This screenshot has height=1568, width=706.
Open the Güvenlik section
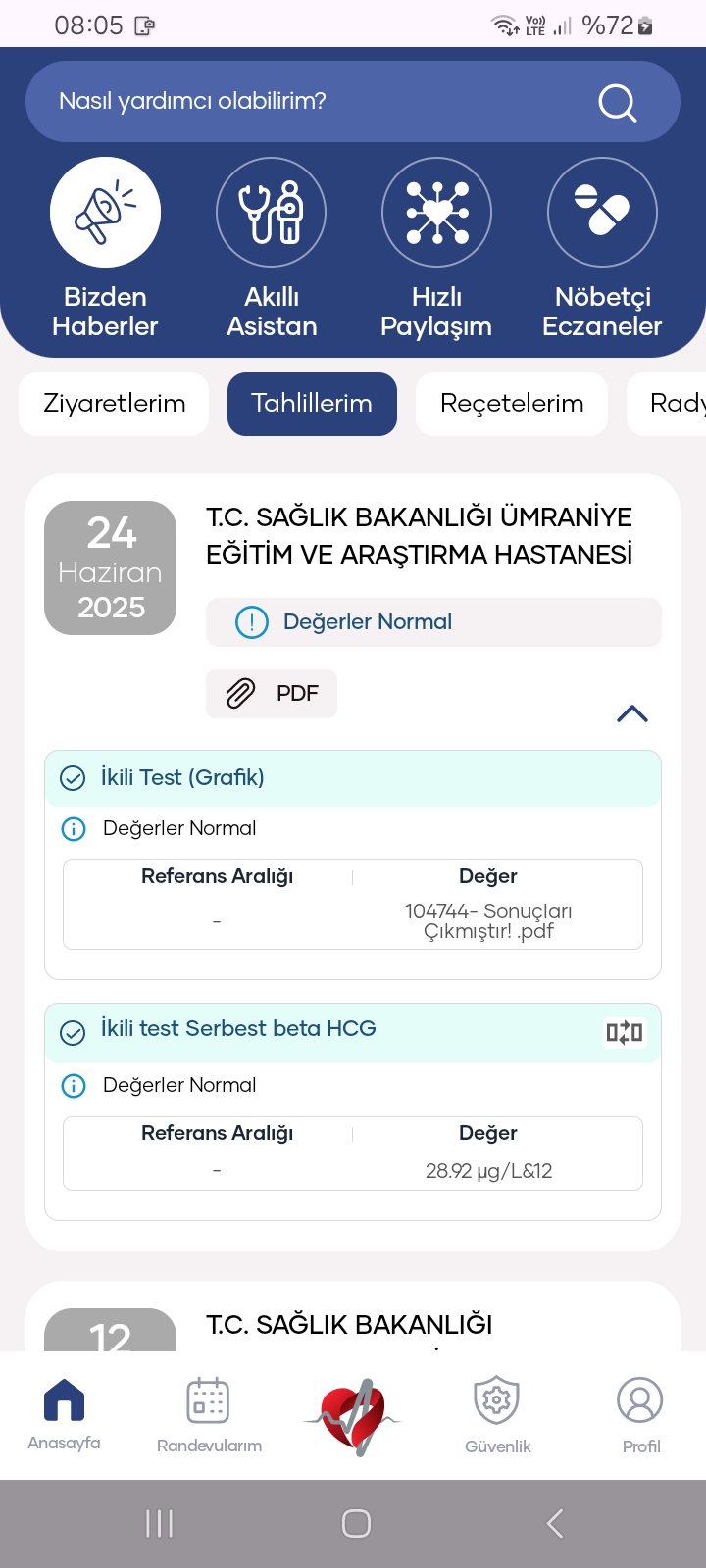[x=497, y=1414]
